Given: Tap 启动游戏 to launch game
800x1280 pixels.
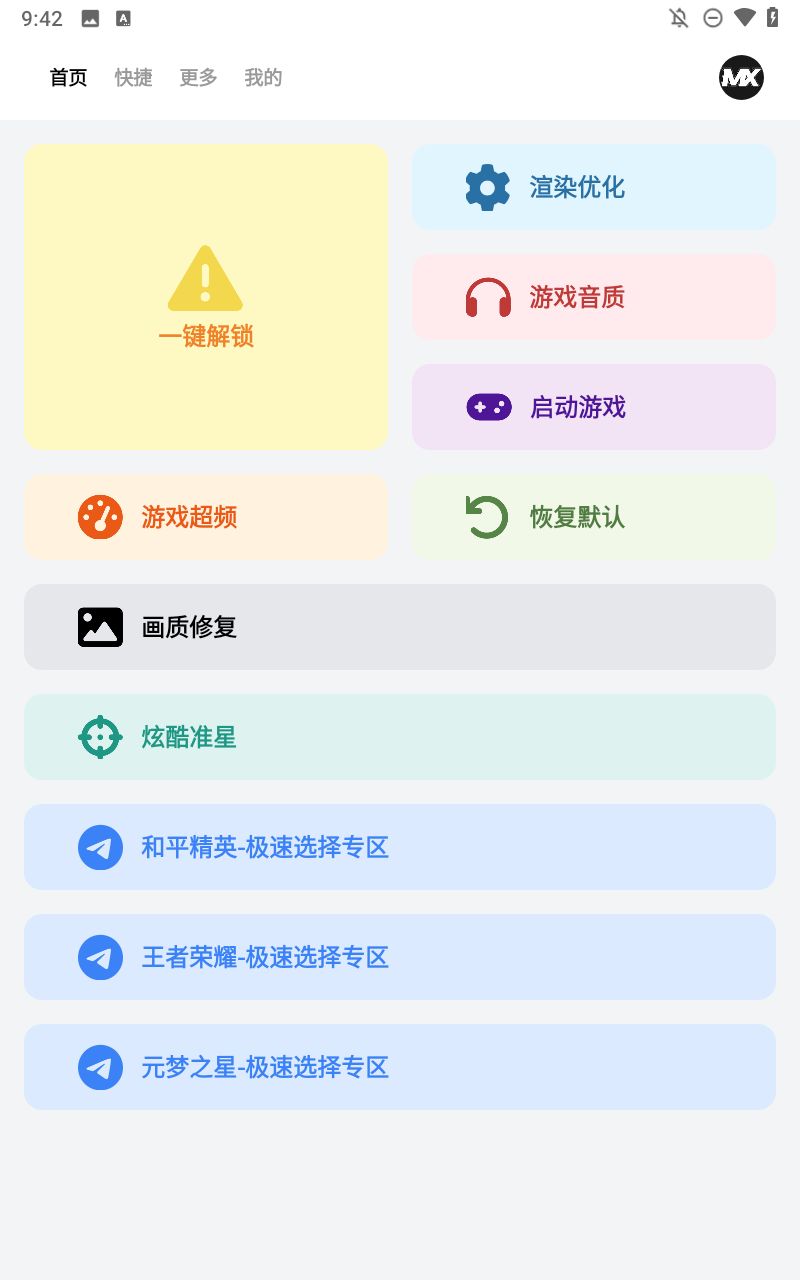Looking at the screenshot, I should 594,407.
